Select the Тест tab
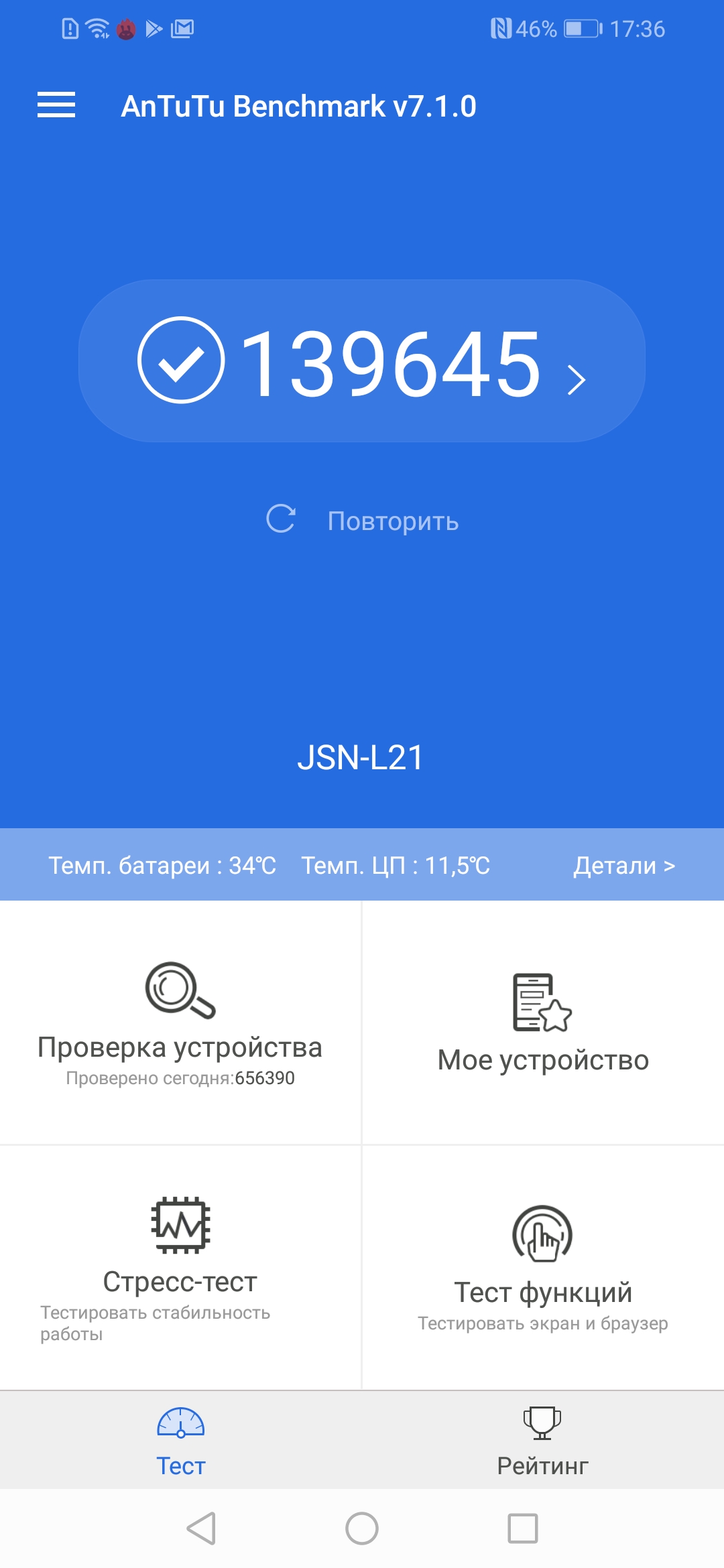Screen dimensions: 724x1568 pyautogui.click(x=181, y=1441)
